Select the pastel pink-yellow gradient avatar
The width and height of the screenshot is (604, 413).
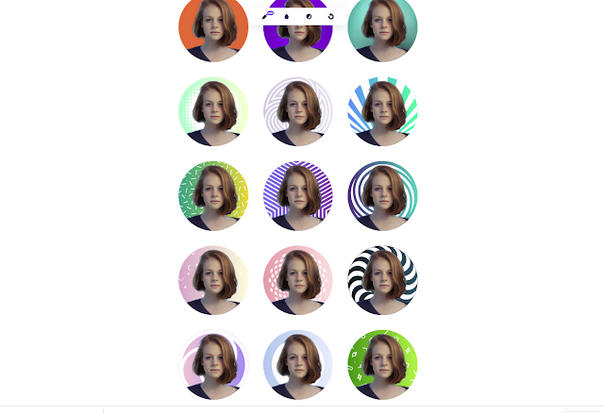coord(213,280)
